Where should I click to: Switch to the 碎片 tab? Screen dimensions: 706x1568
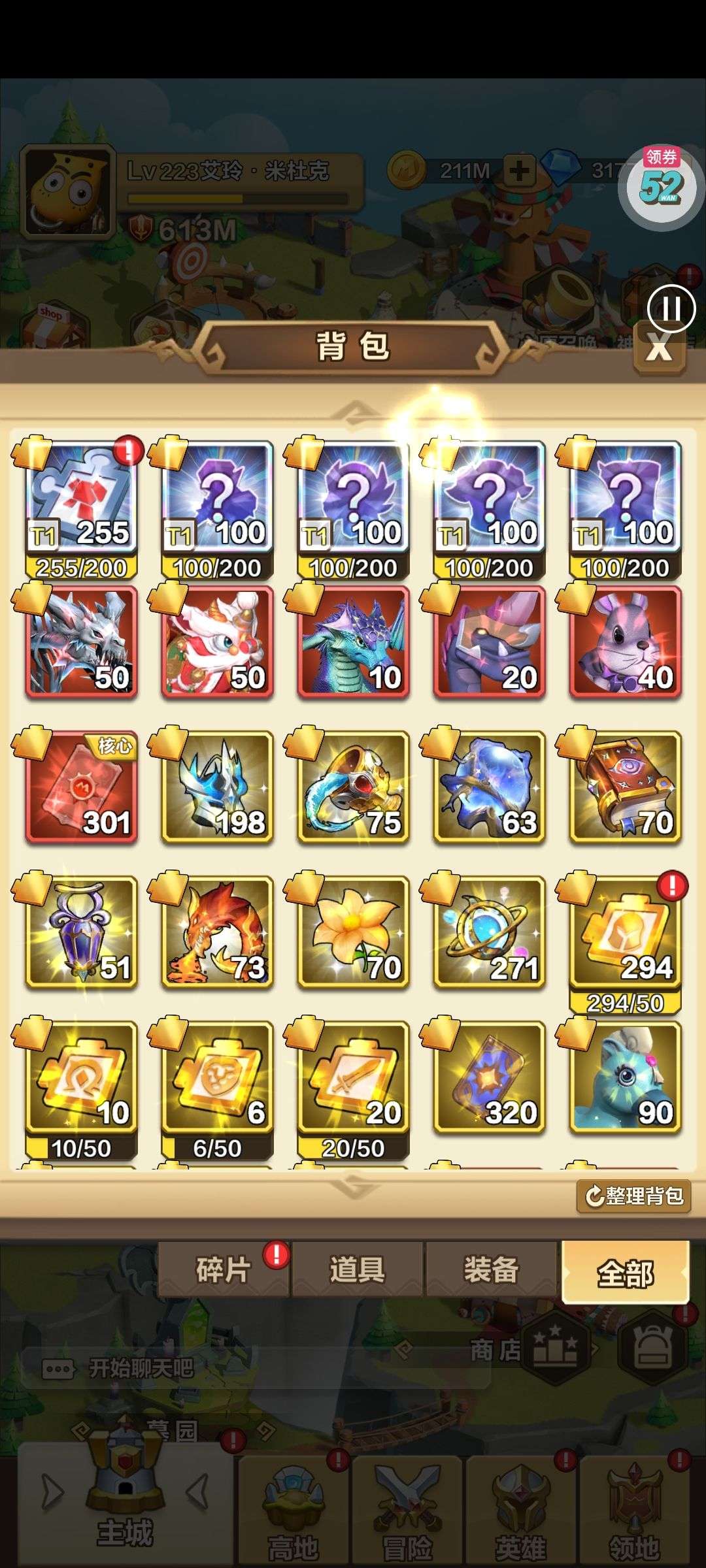224,1269
